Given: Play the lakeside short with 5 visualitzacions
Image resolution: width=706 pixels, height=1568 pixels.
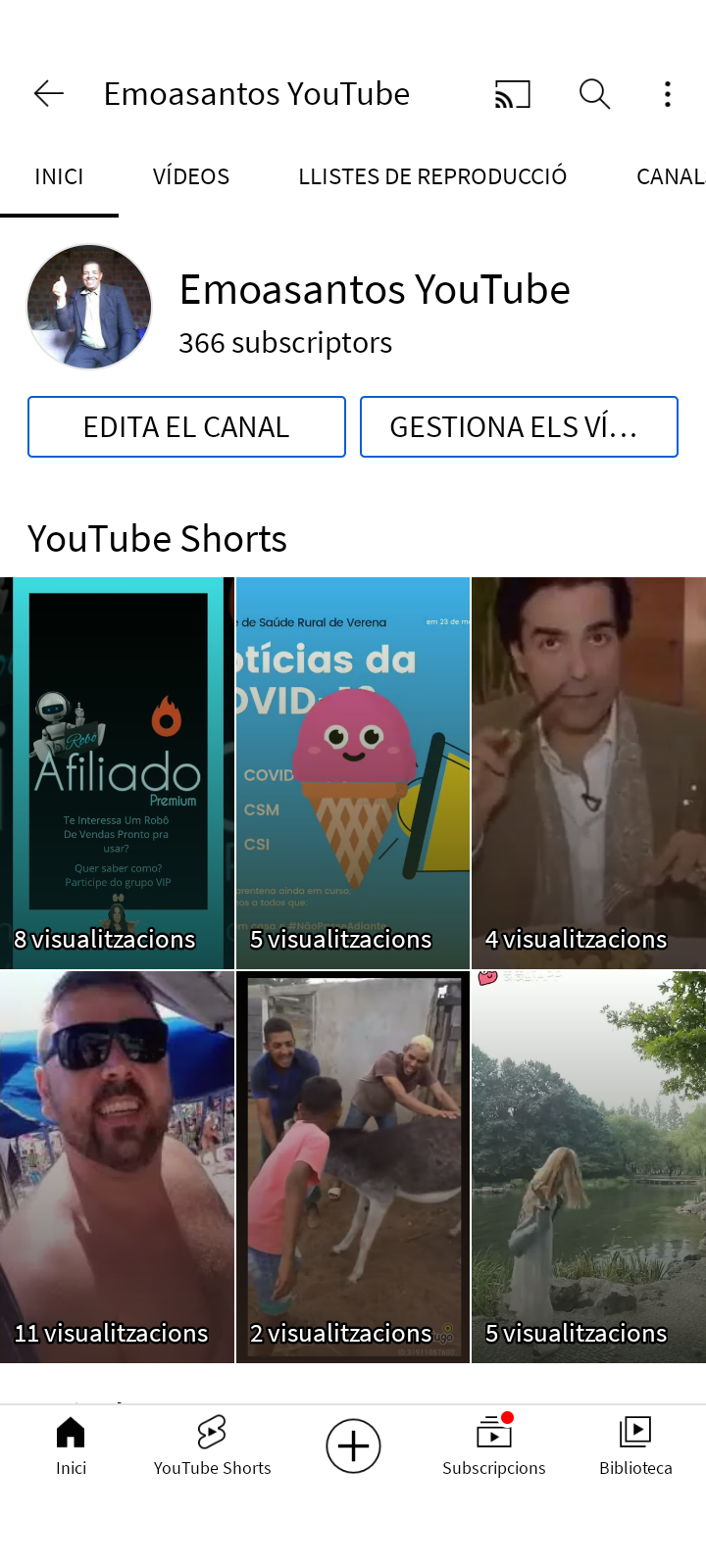Looking at the screenshot, I should pos(588,1166).
